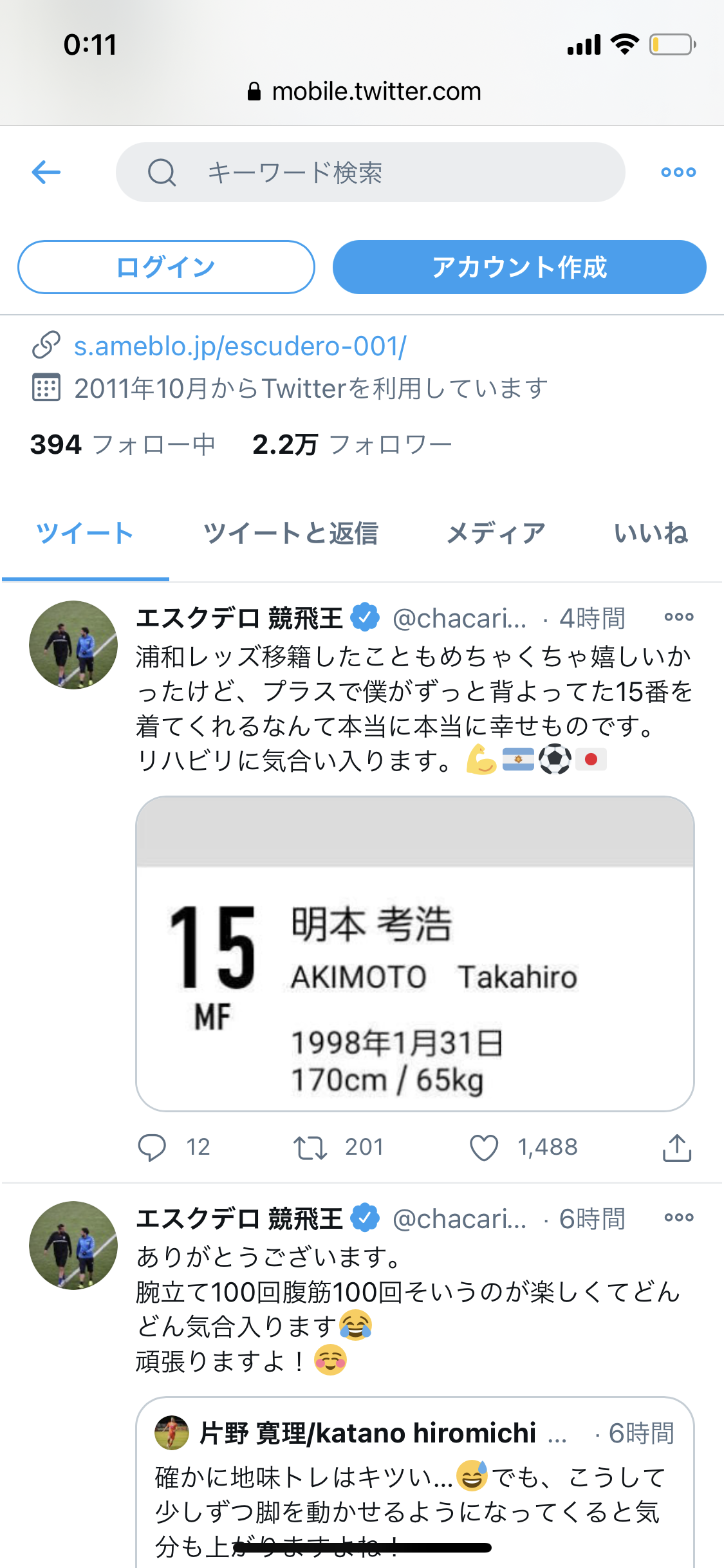Open the AKIMOTO Takahiro image card
The height and width of the screenshot is (1568, 724).
(x=415, y=954)
